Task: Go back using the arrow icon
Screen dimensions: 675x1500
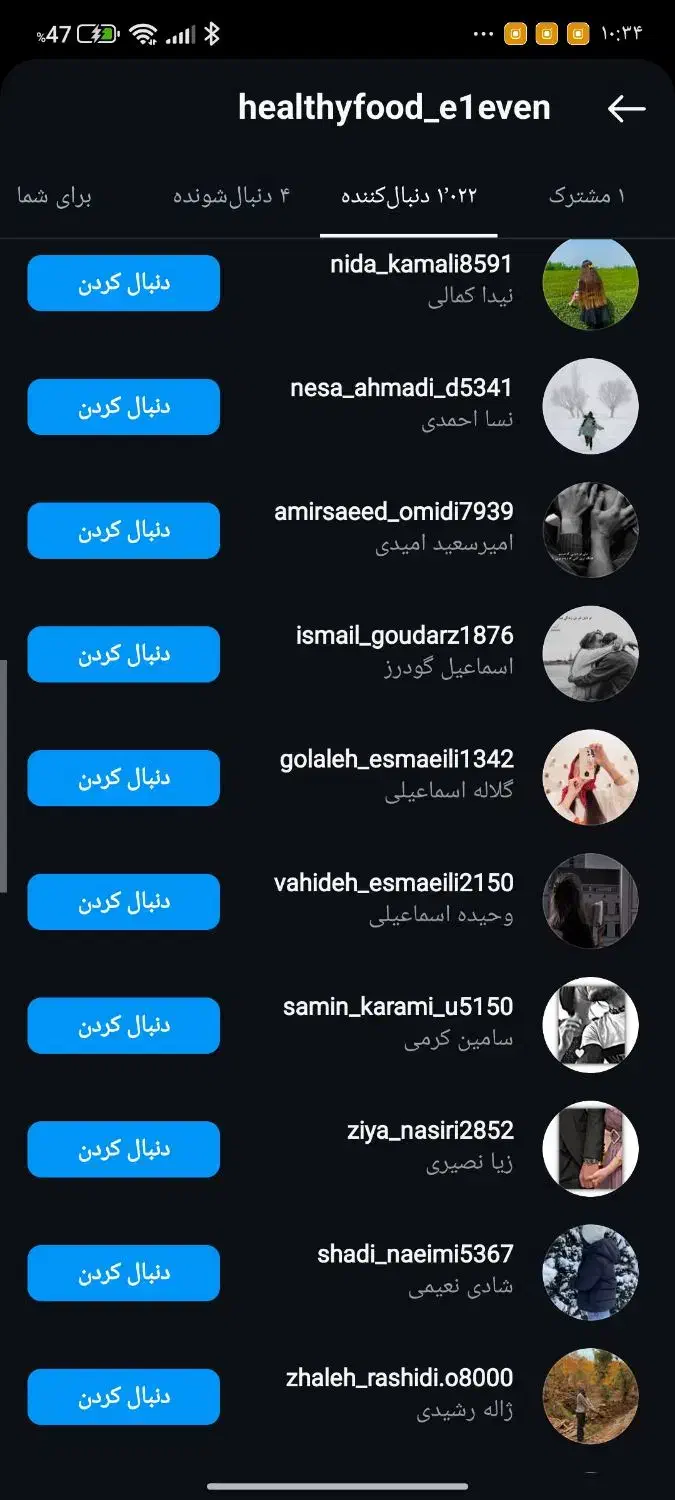Action: tap(626, 109)
